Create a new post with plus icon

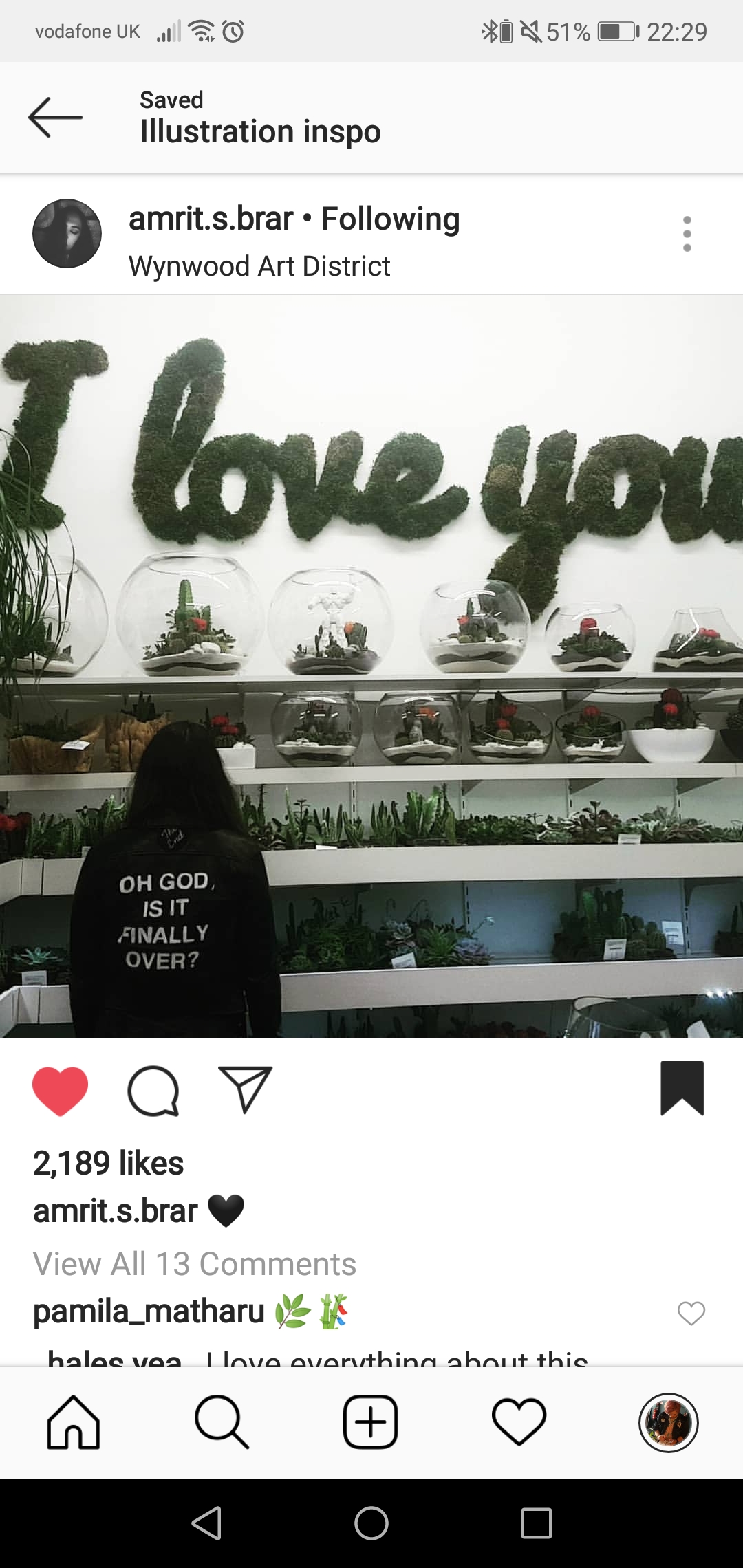370,1422
